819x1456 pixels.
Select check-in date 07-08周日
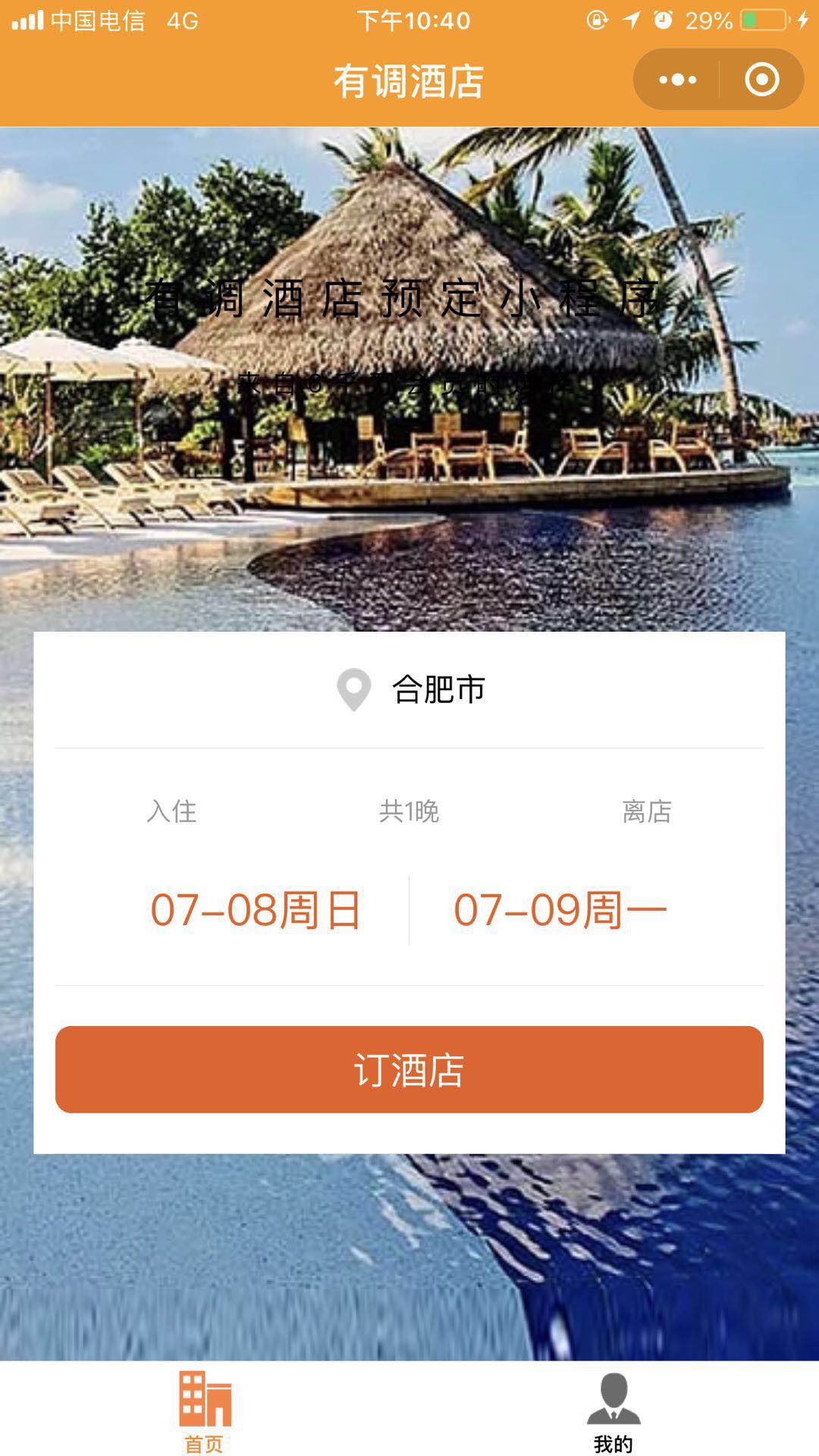[x=256, y=910]
